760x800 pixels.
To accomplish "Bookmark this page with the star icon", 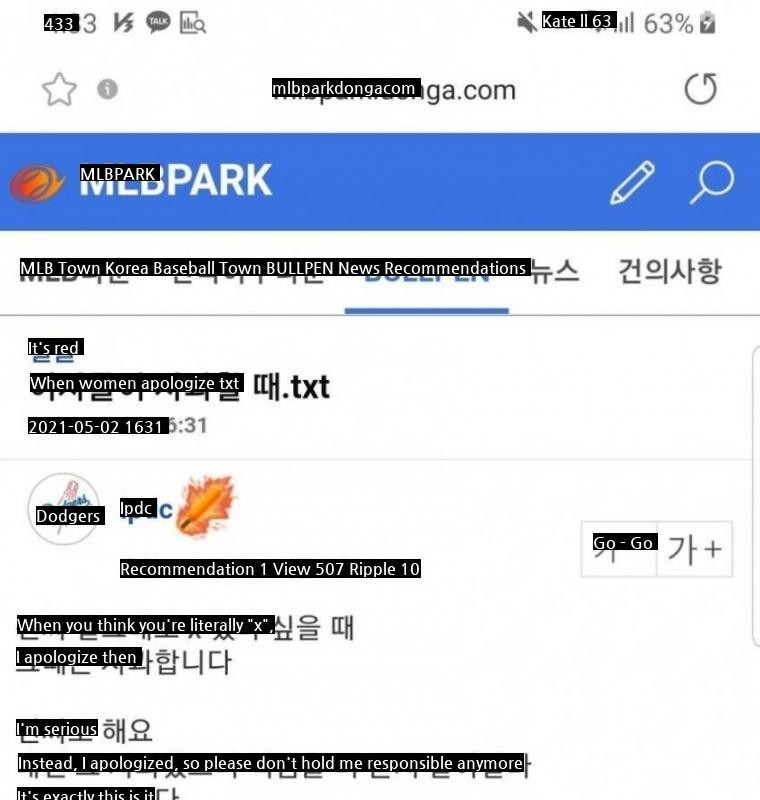I will point(59,89).
